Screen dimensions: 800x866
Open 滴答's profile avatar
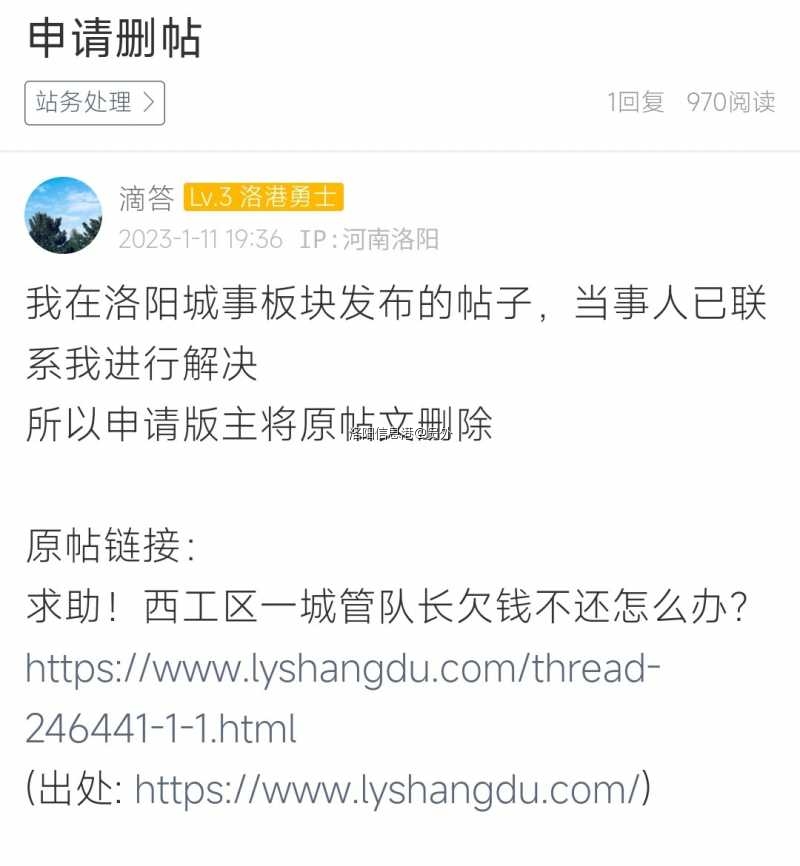pos(63,216)
